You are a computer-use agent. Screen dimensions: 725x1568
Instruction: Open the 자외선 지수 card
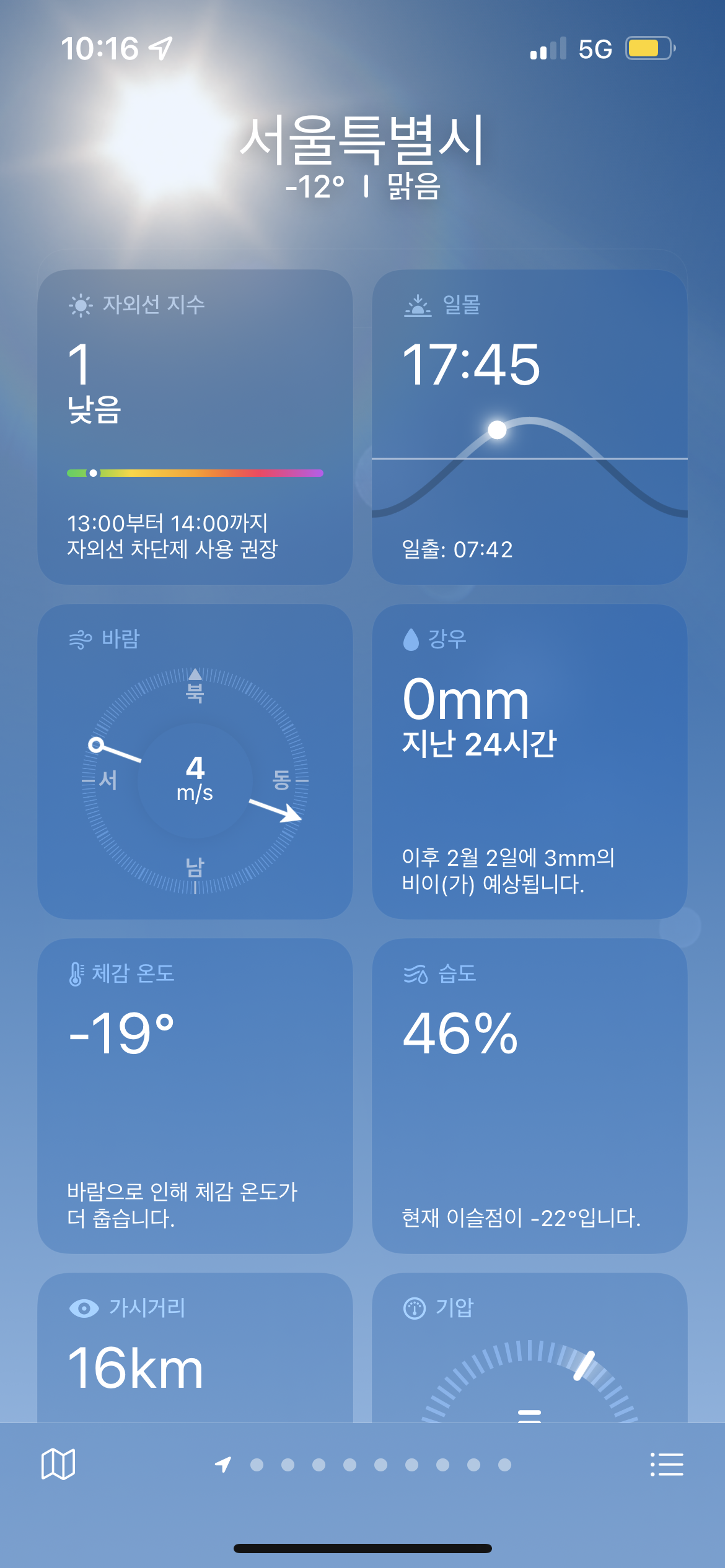(195, 427)
